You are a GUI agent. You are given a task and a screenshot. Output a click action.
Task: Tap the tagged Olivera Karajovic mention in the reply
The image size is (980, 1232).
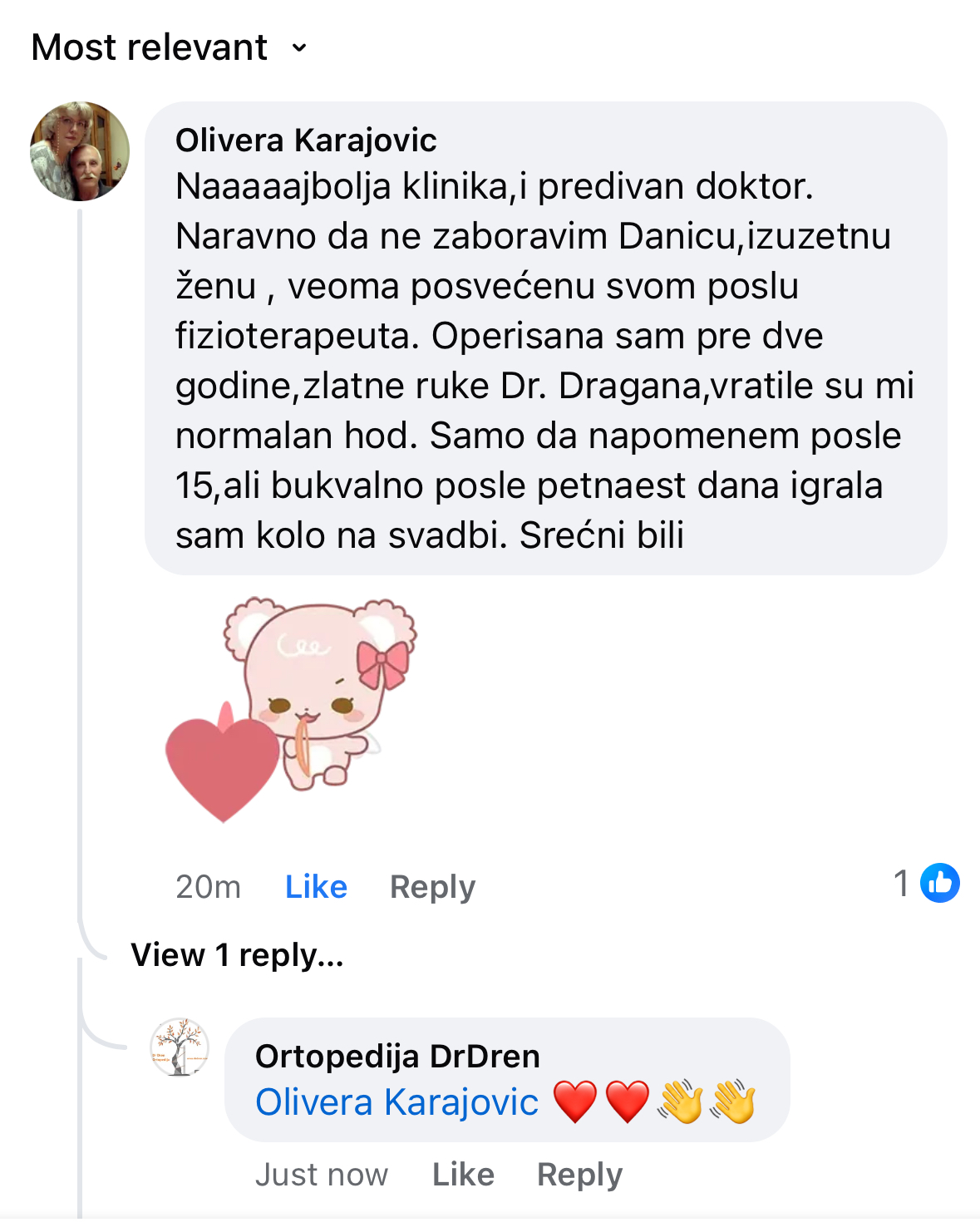397,1102
